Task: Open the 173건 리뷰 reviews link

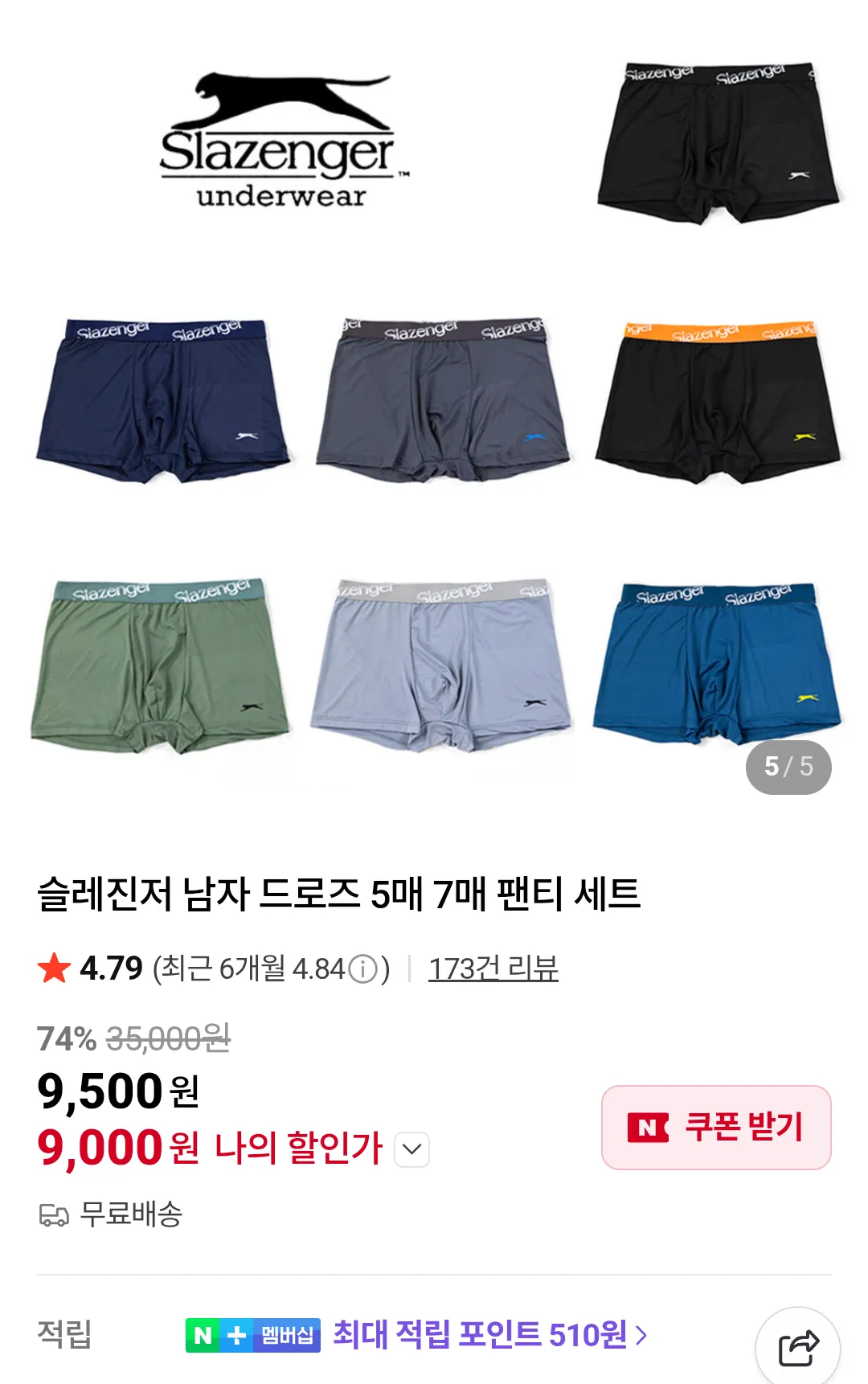Action: [x=493, y=968]
